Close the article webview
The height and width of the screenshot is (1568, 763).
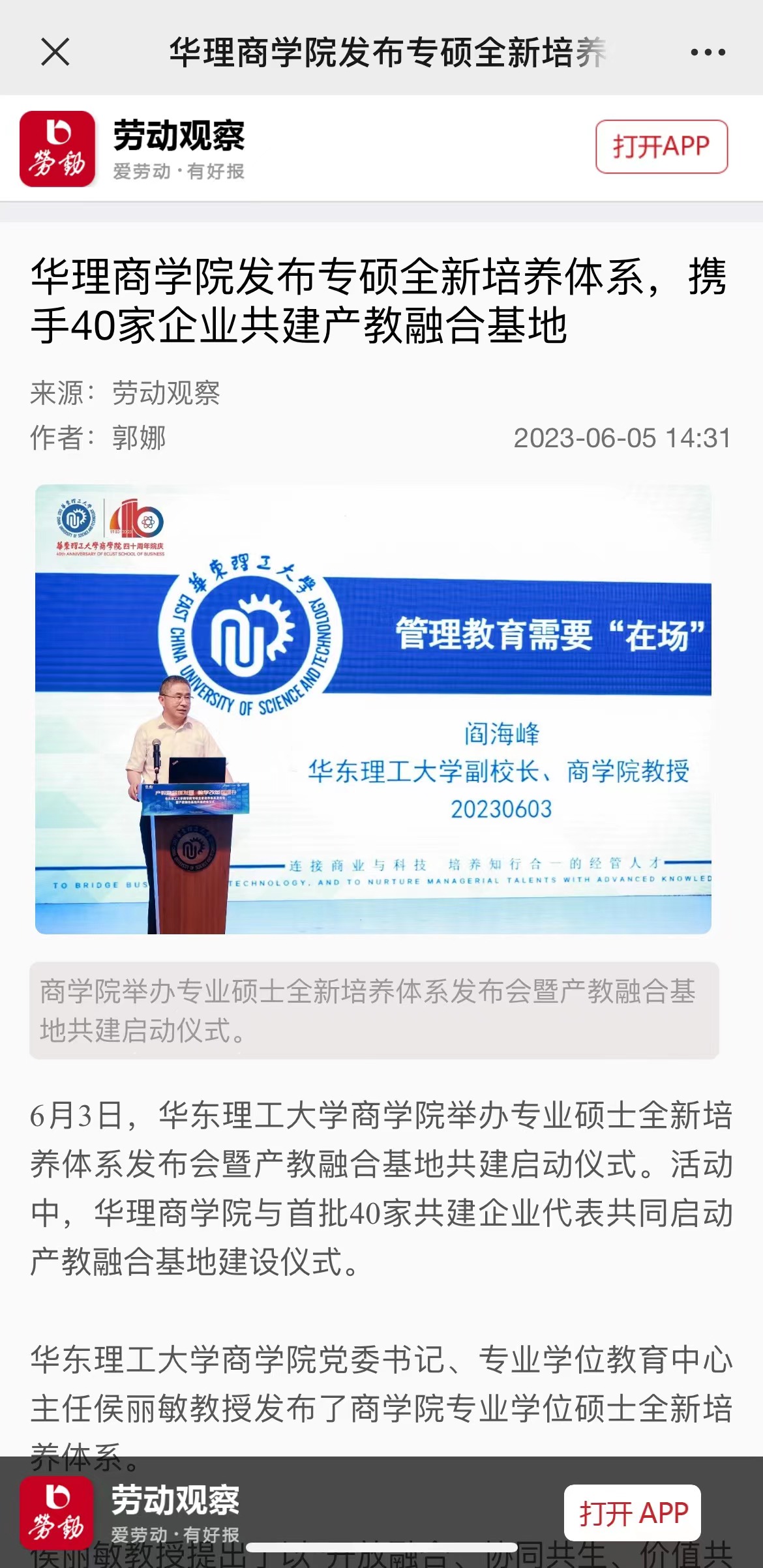(55, 52)
